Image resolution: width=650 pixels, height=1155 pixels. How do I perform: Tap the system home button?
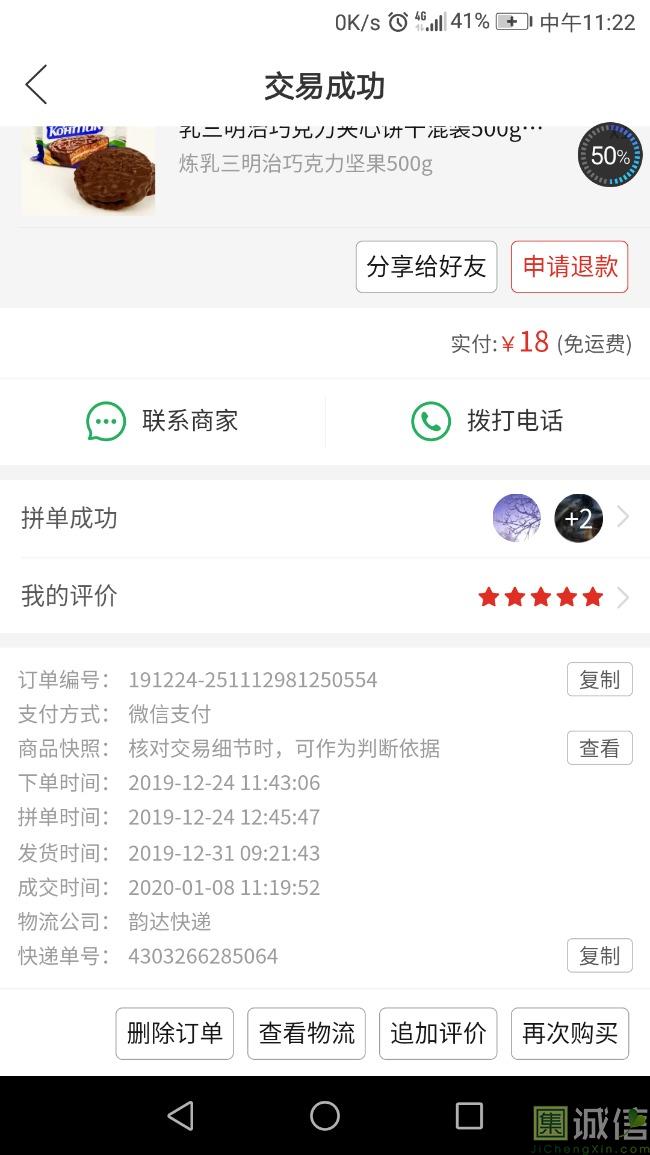coord(325,1116)
